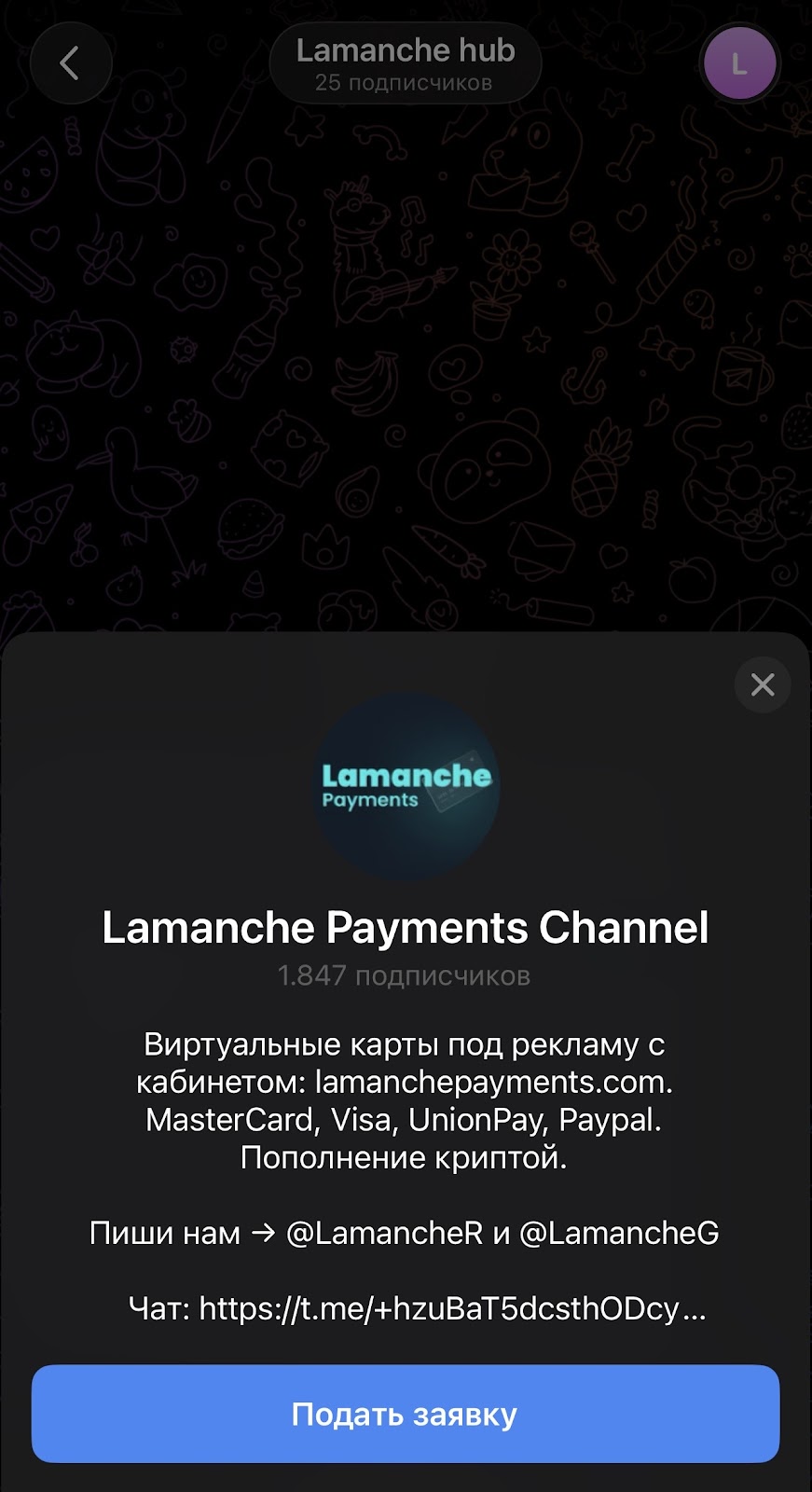812x1492 pixels.
Task: Tap the Чат label before the invite link
Action: [161, 1309]
